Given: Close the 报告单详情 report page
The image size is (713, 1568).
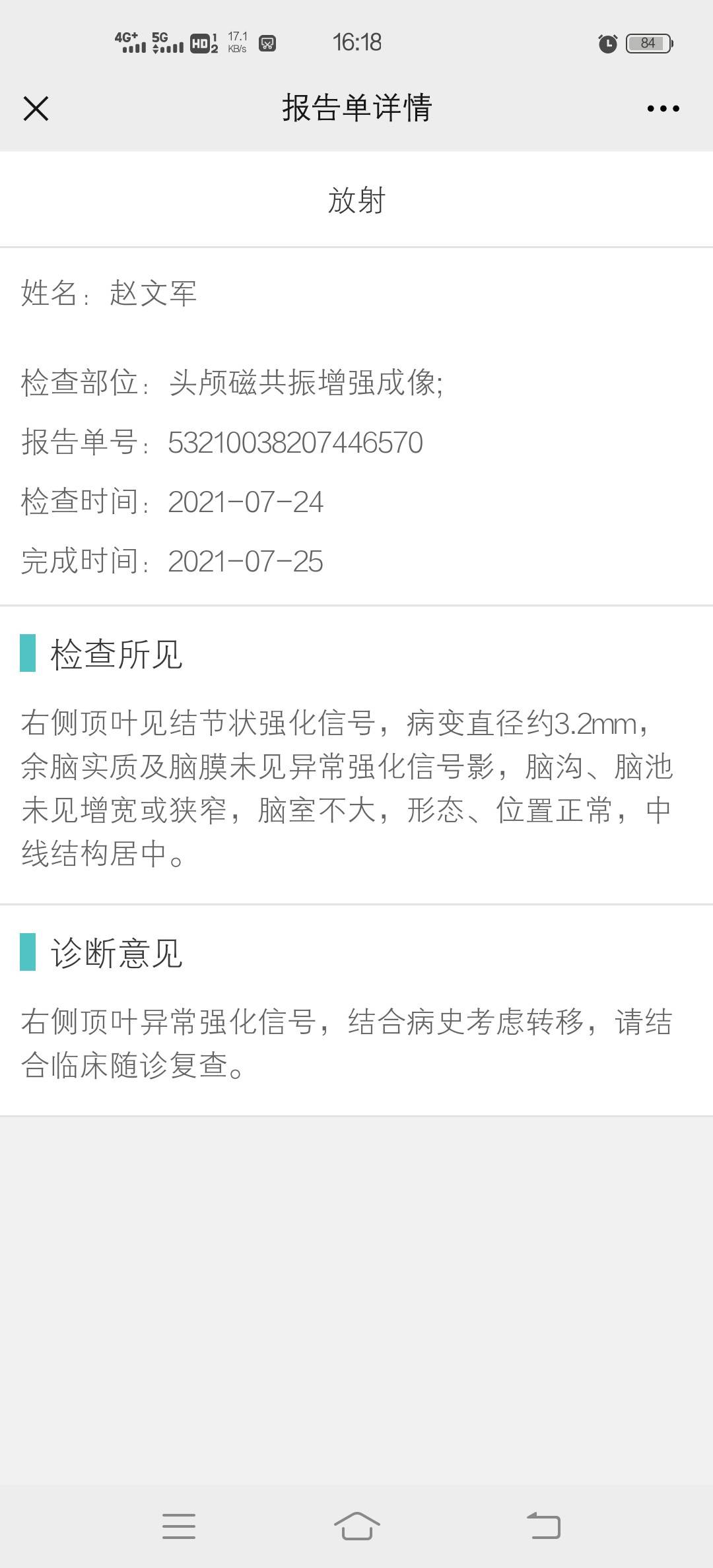Looking at the screenshot, I should (x=36, y=109).
